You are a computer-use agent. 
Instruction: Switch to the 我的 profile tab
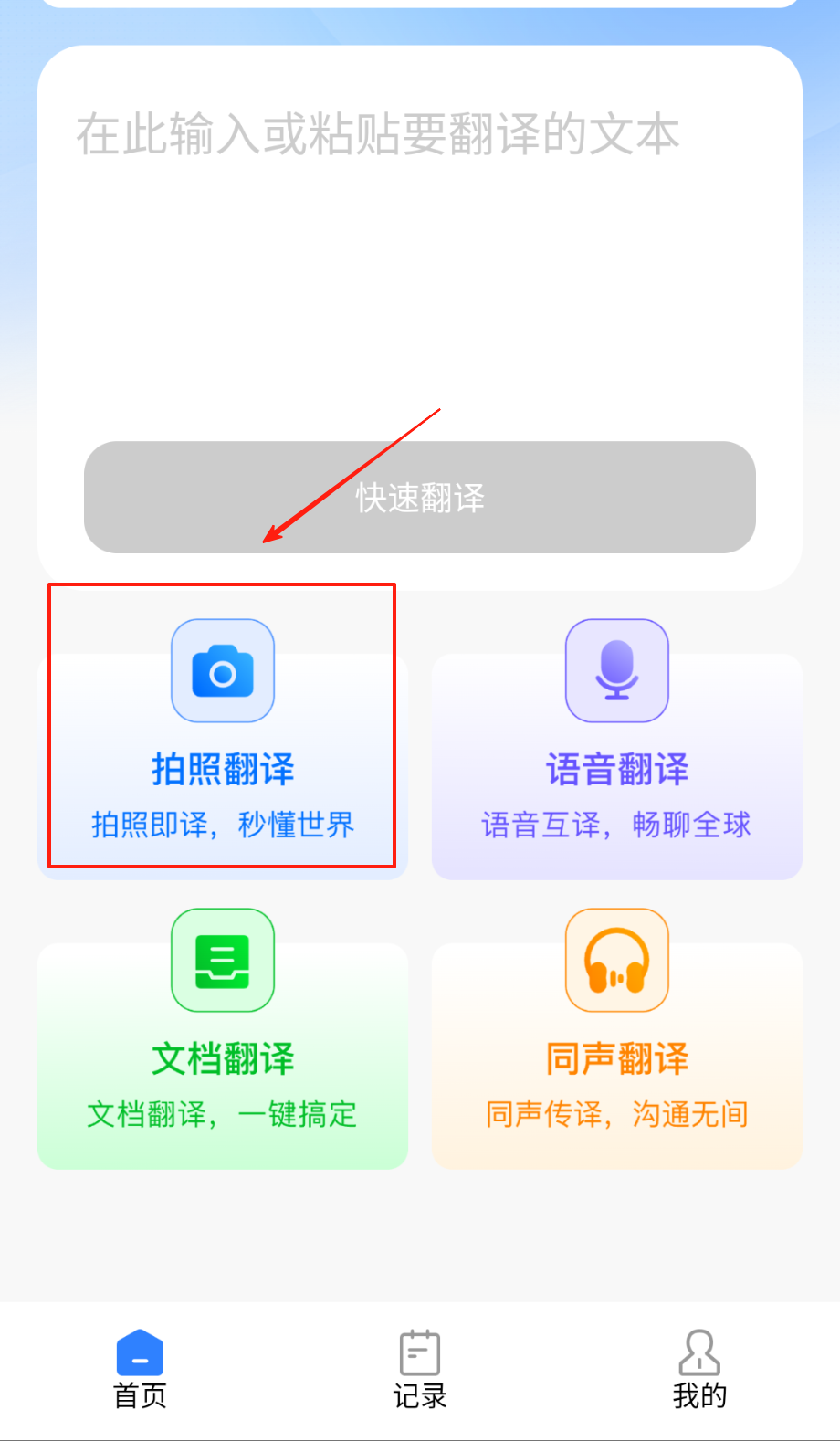[x=699, y=1368]
